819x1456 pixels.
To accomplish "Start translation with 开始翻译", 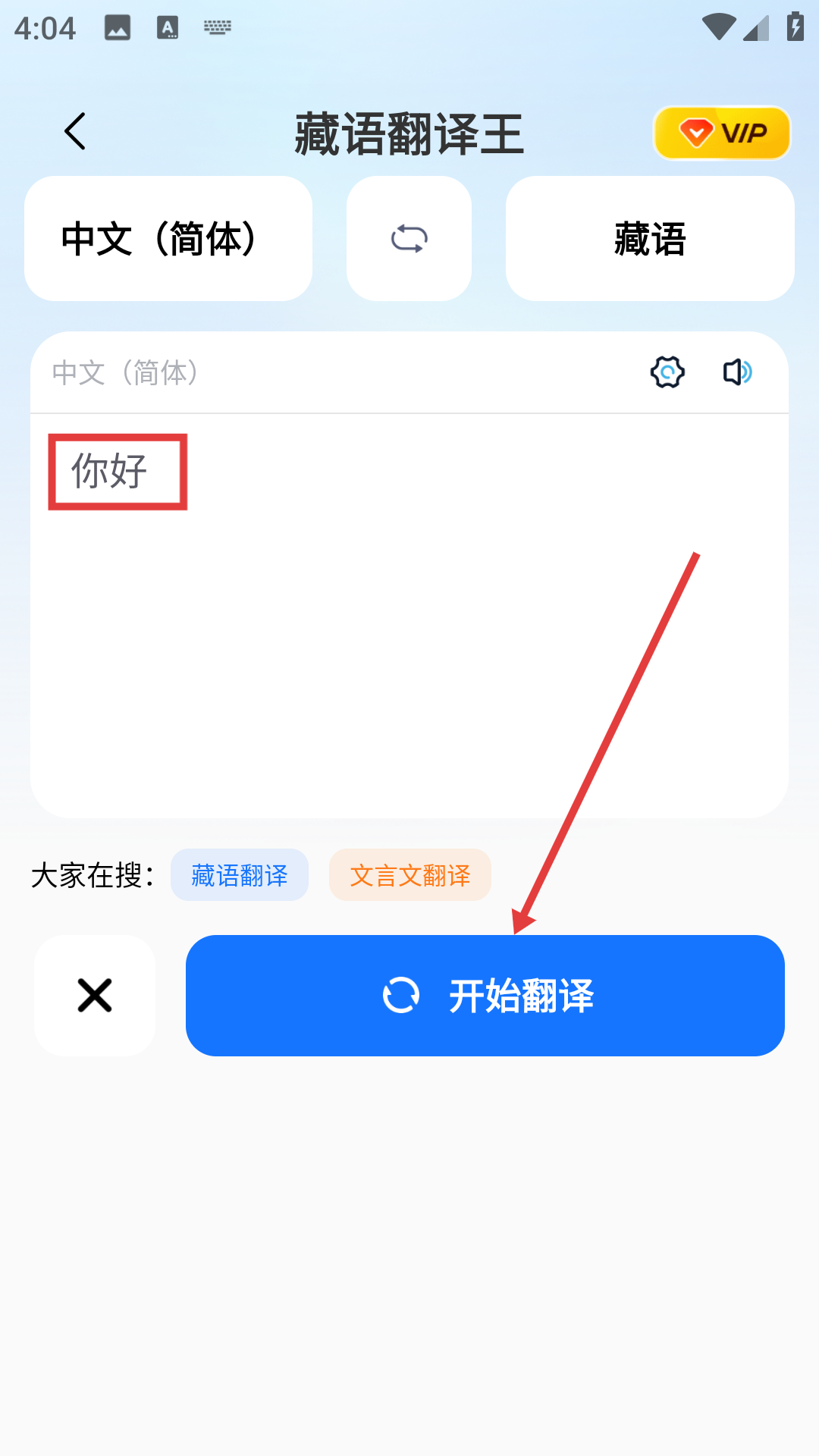I will point(485,996).
